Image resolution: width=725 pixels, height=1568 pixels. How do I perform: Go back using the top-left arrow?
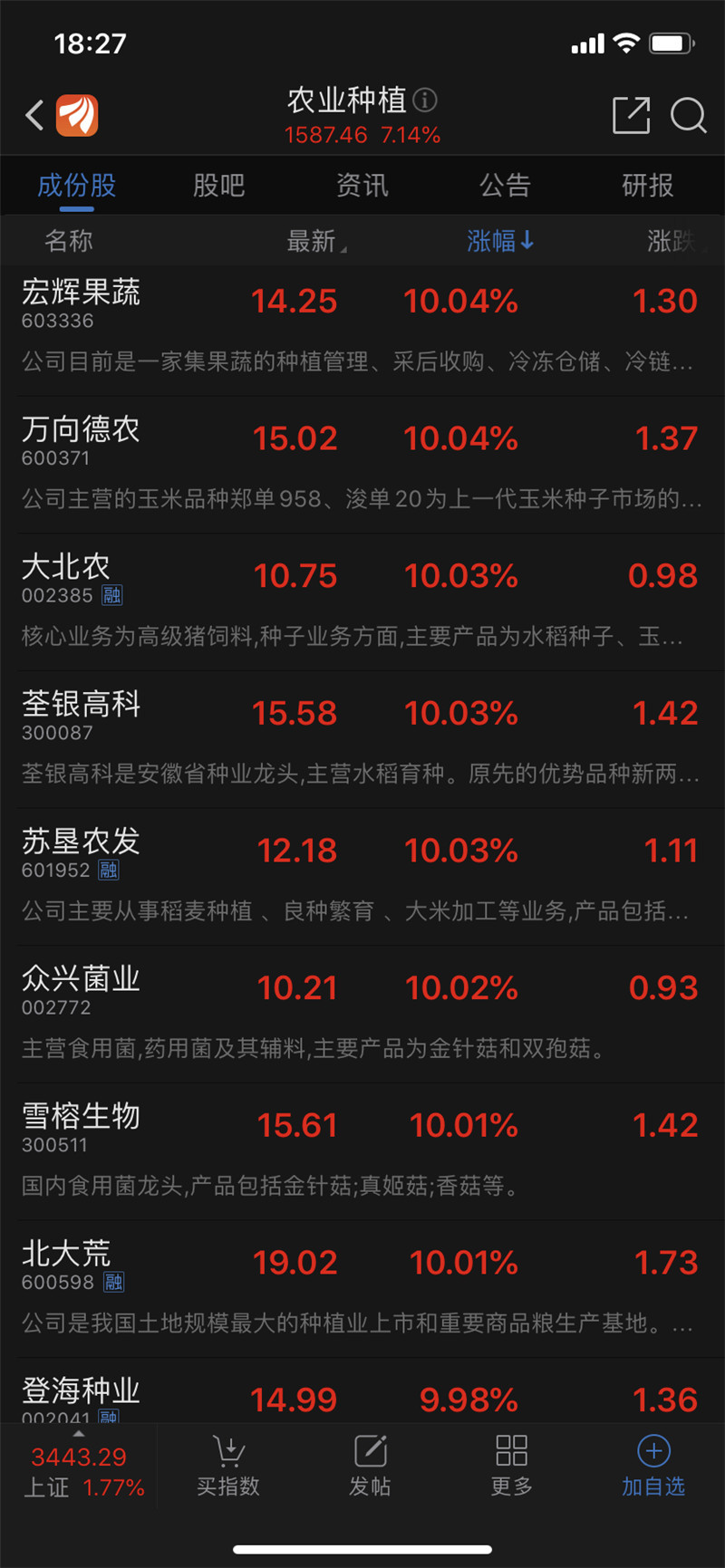[34, 115]
